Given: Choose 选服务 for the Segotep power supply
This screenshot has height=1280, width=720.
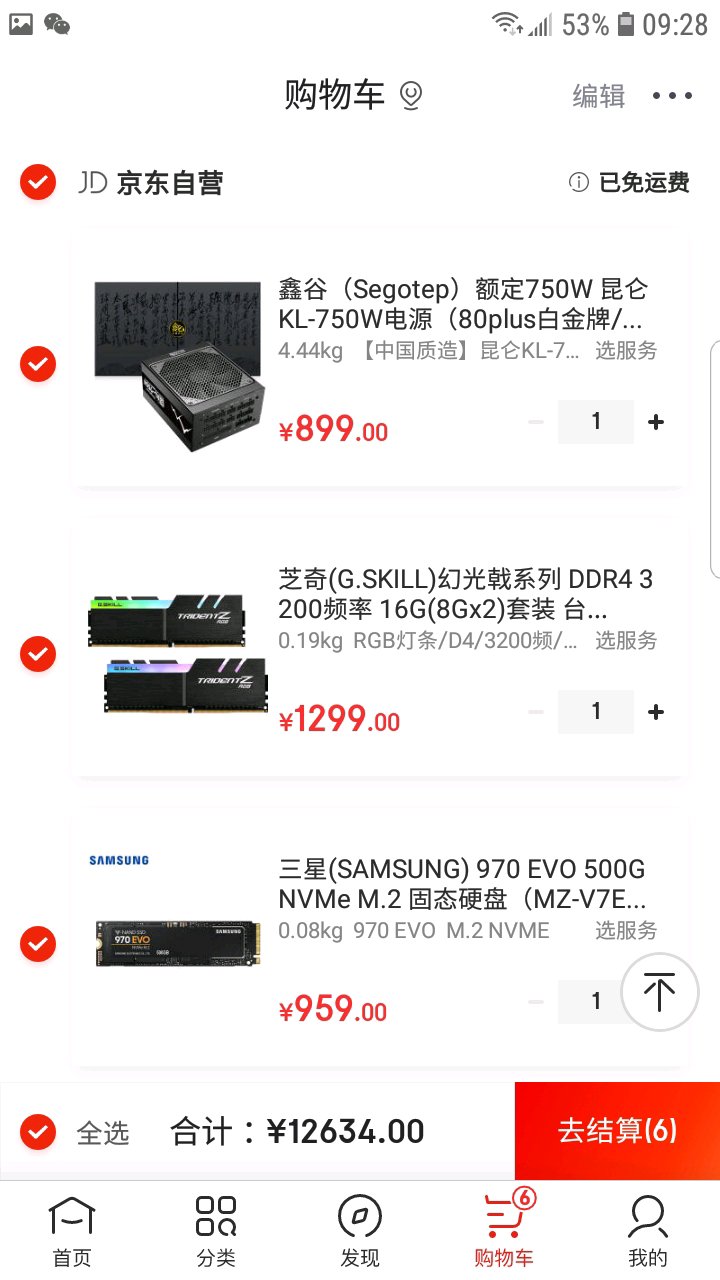Looking at the screenshot, I should pyautogui.click(x=626, y=350).
